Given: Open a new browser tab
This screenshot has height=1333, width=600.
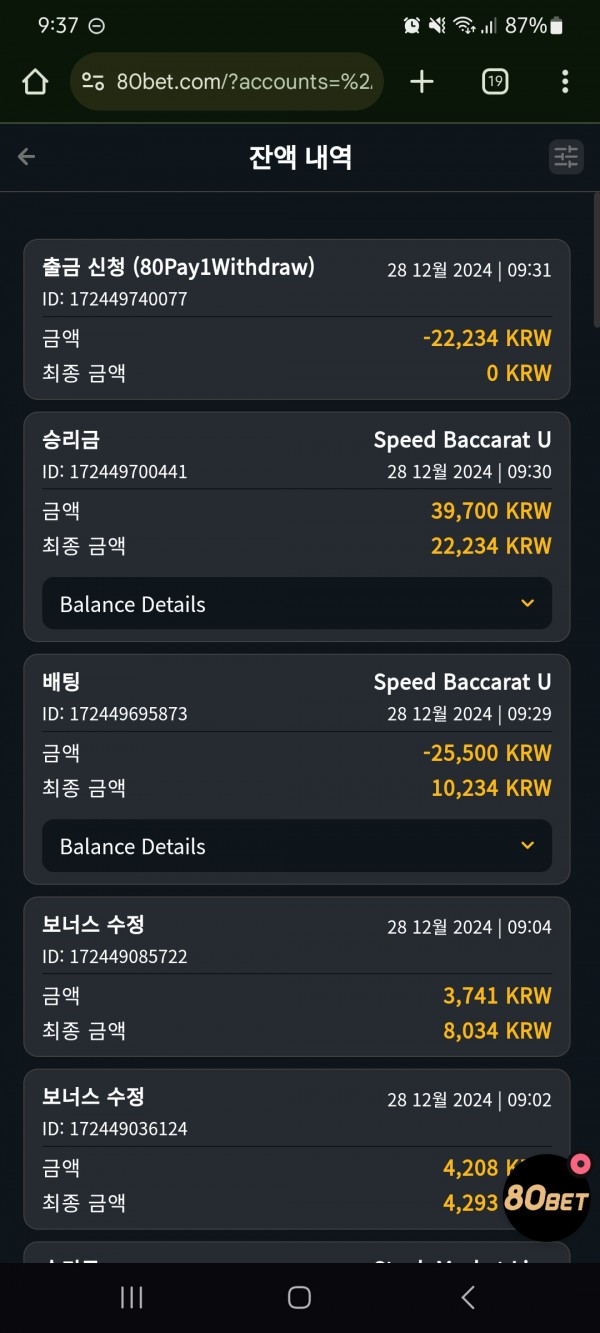Looking at the screenshot, I should (423, 82).
